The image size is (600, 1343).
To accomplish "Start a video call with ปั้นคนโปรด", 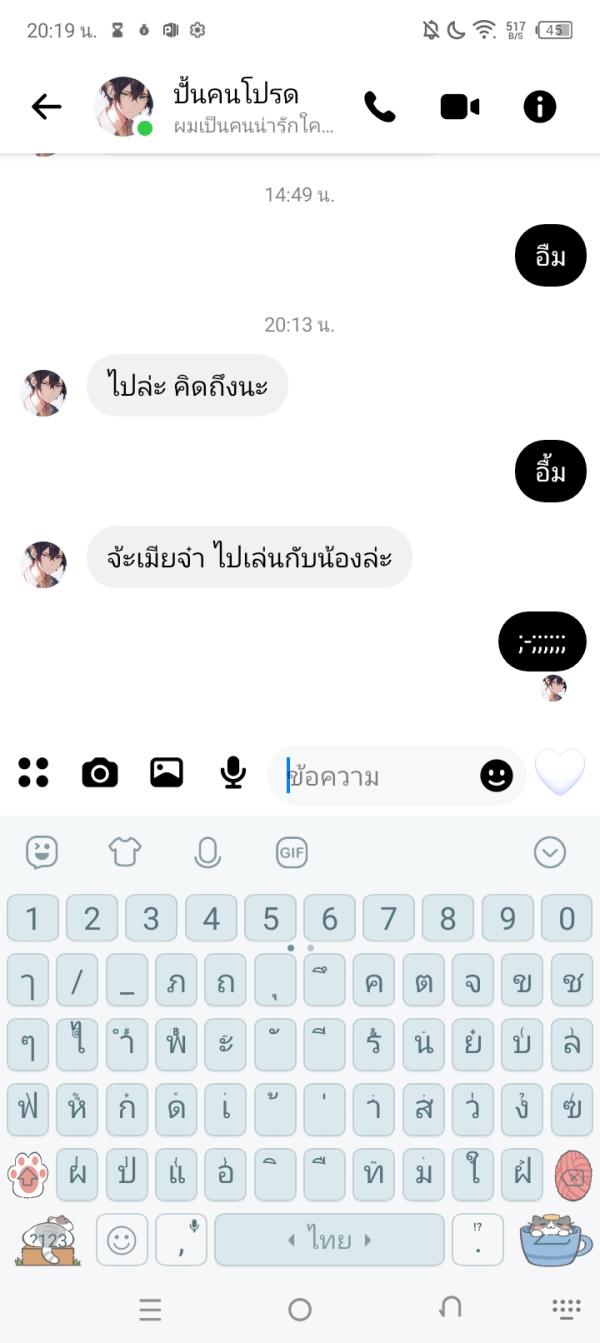I will 460,107.
